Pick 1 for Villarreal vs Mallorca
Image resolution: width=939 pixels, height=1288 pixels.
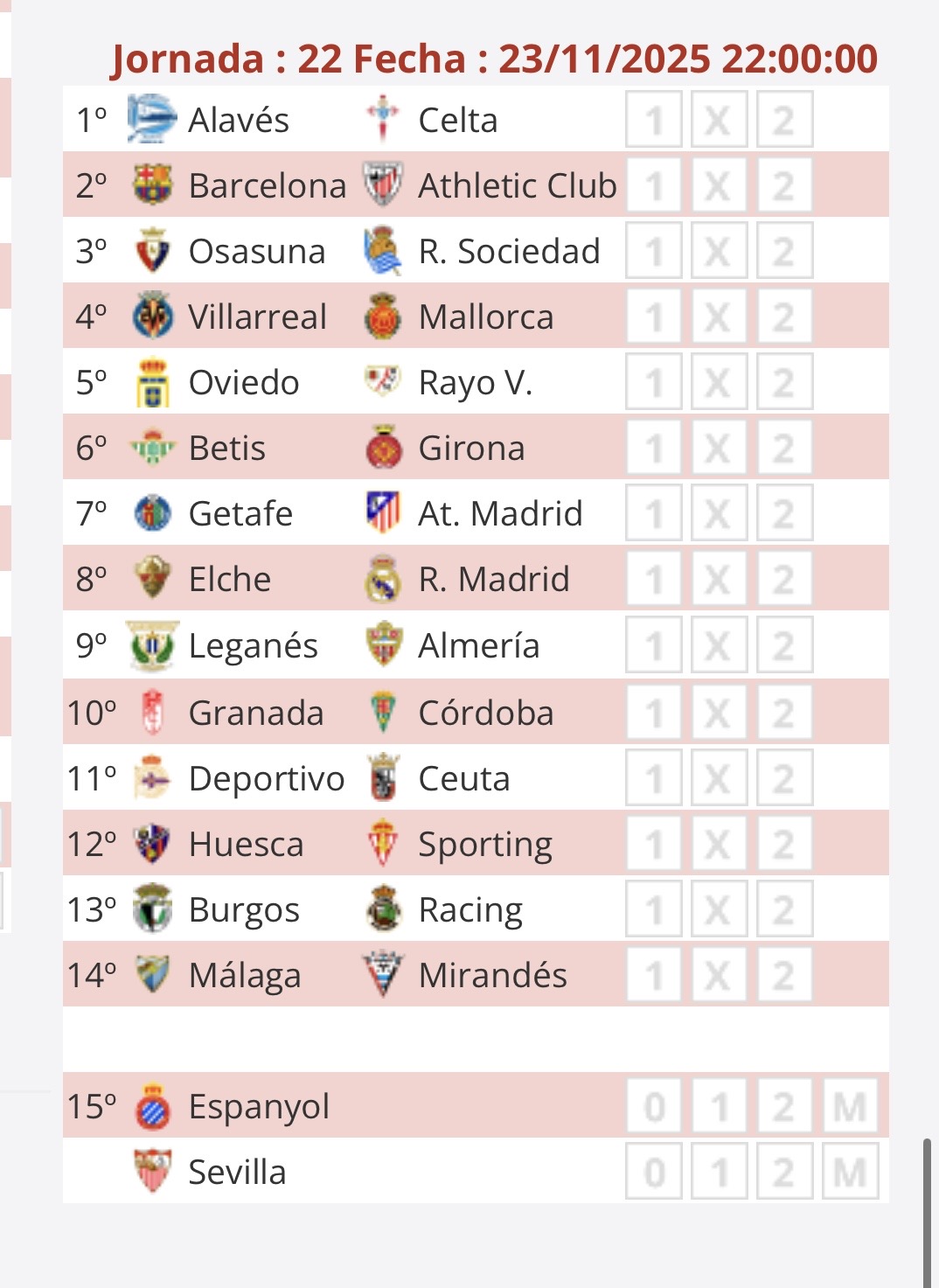(x=654, y=317)
